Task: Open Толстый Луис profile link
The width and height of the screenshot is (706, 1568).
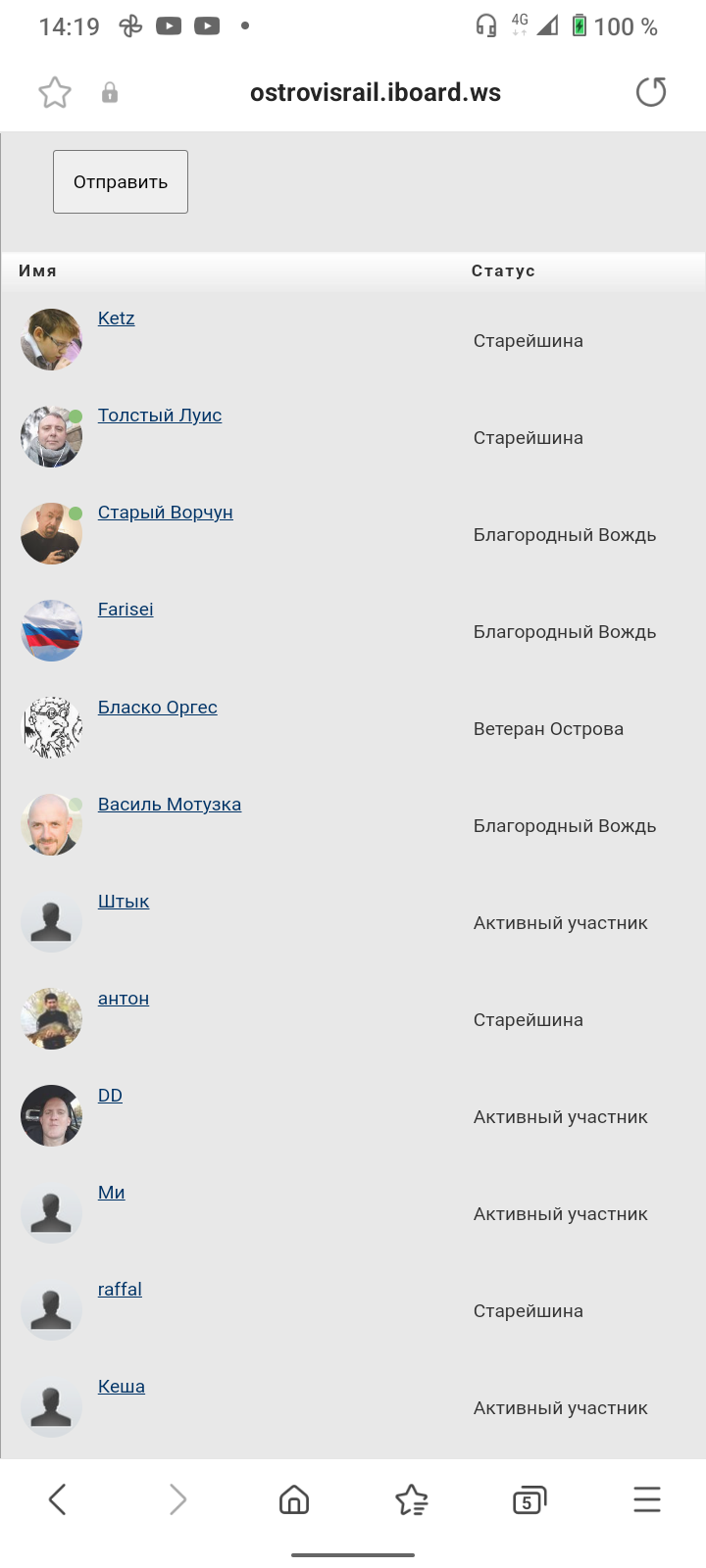Action: pos(160,416)
